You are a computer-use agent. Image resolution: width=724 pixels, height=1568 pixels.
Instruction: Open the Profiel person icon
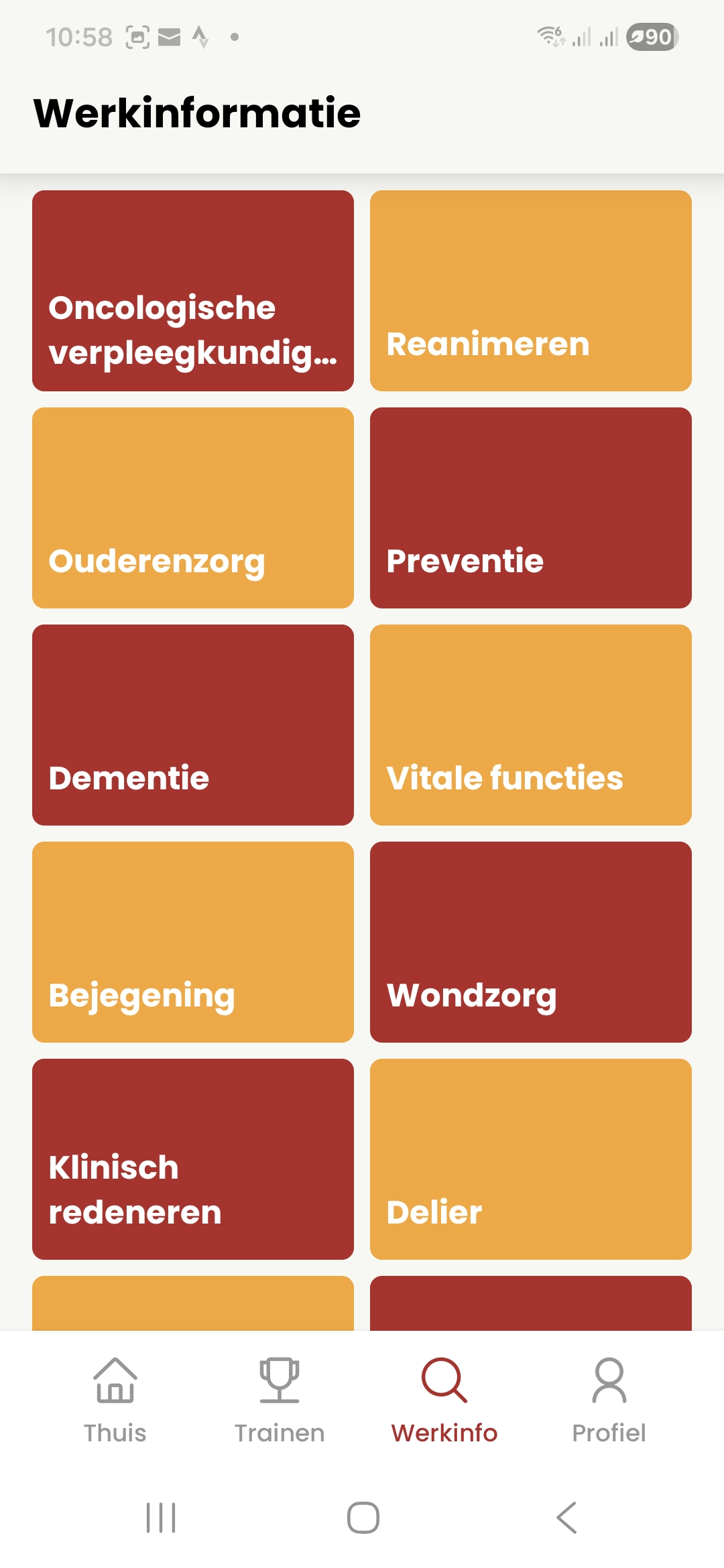[x=609, y=1380]
